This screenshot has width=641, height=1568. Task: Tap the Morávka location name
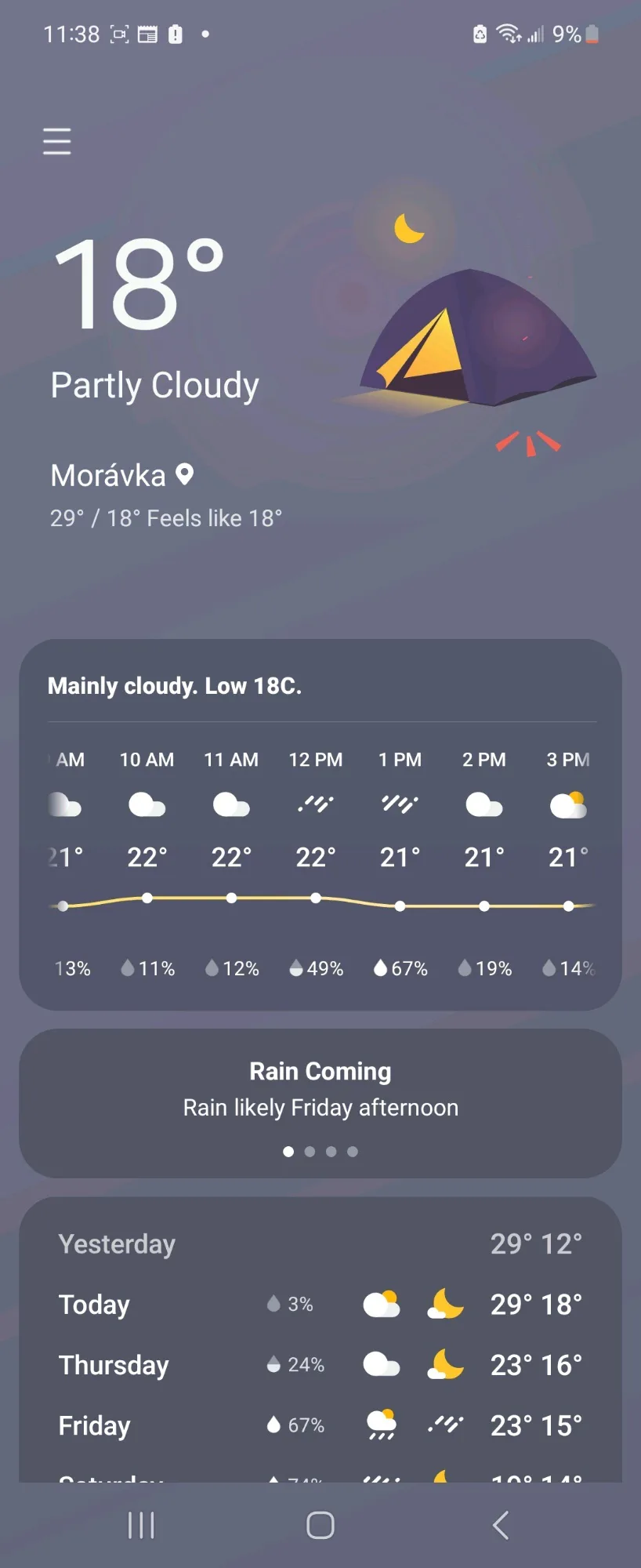coord(109,475)
